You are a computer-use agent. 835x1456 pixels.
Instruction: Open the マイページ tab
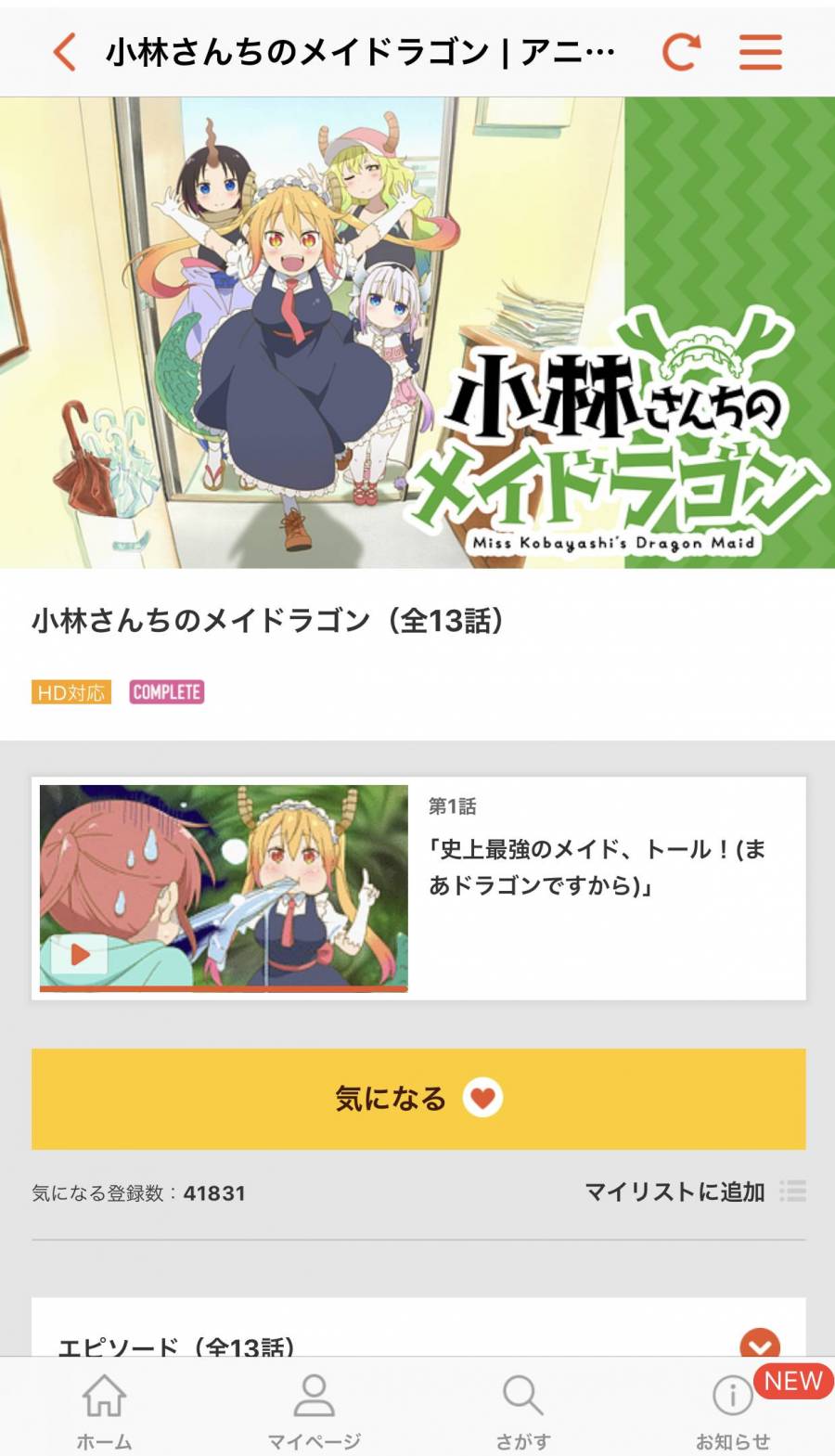point(314,1409)
